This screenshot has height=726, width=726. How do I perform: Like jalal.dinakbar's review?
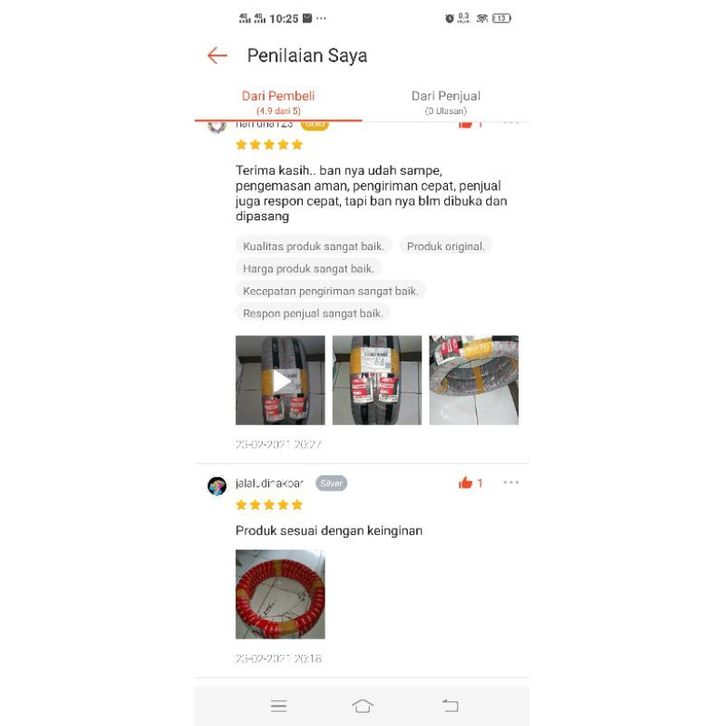[x=466, y=483]
